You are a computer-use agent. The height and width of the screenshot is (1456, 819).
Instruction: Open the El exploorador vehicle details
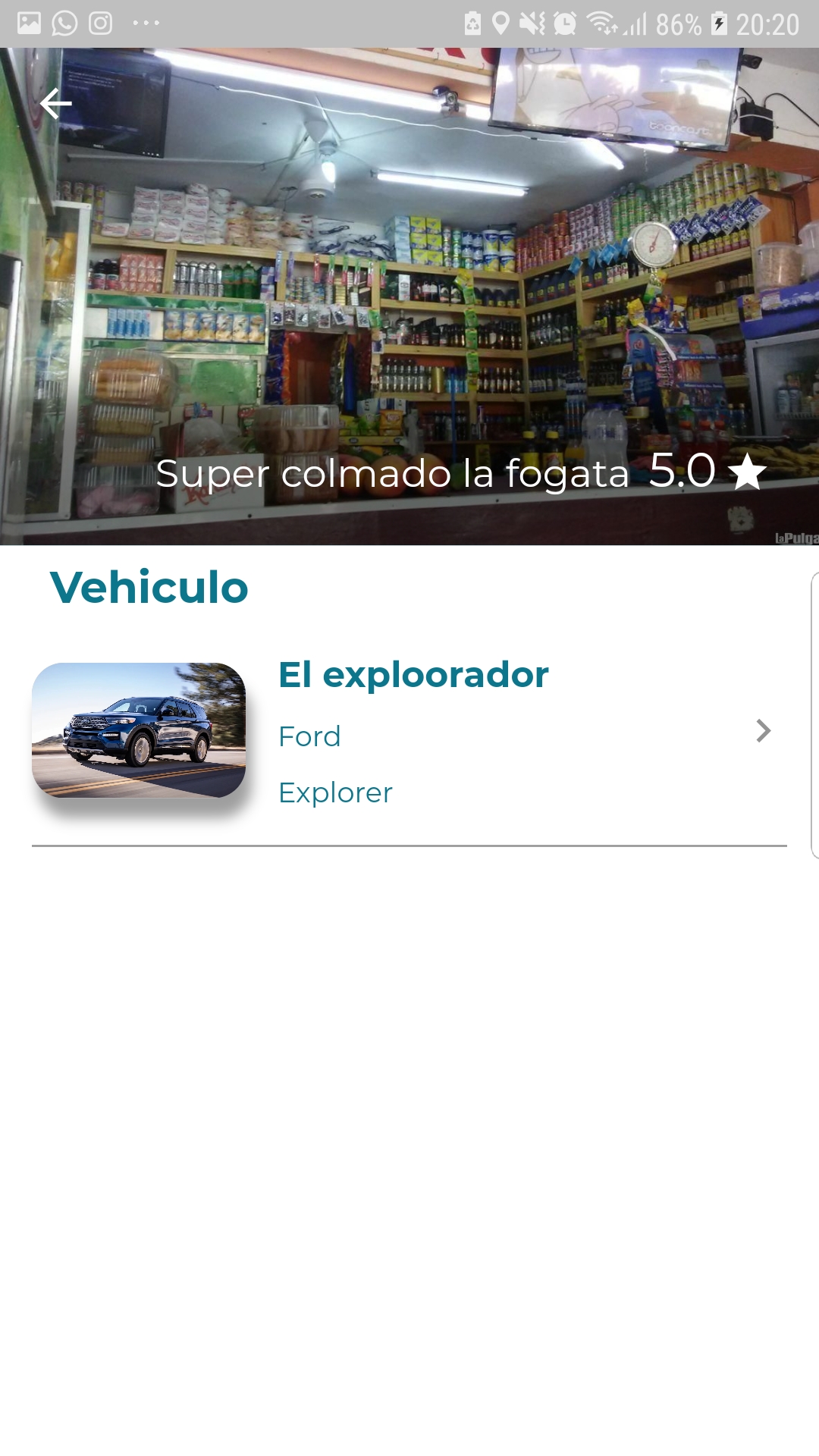413,674
